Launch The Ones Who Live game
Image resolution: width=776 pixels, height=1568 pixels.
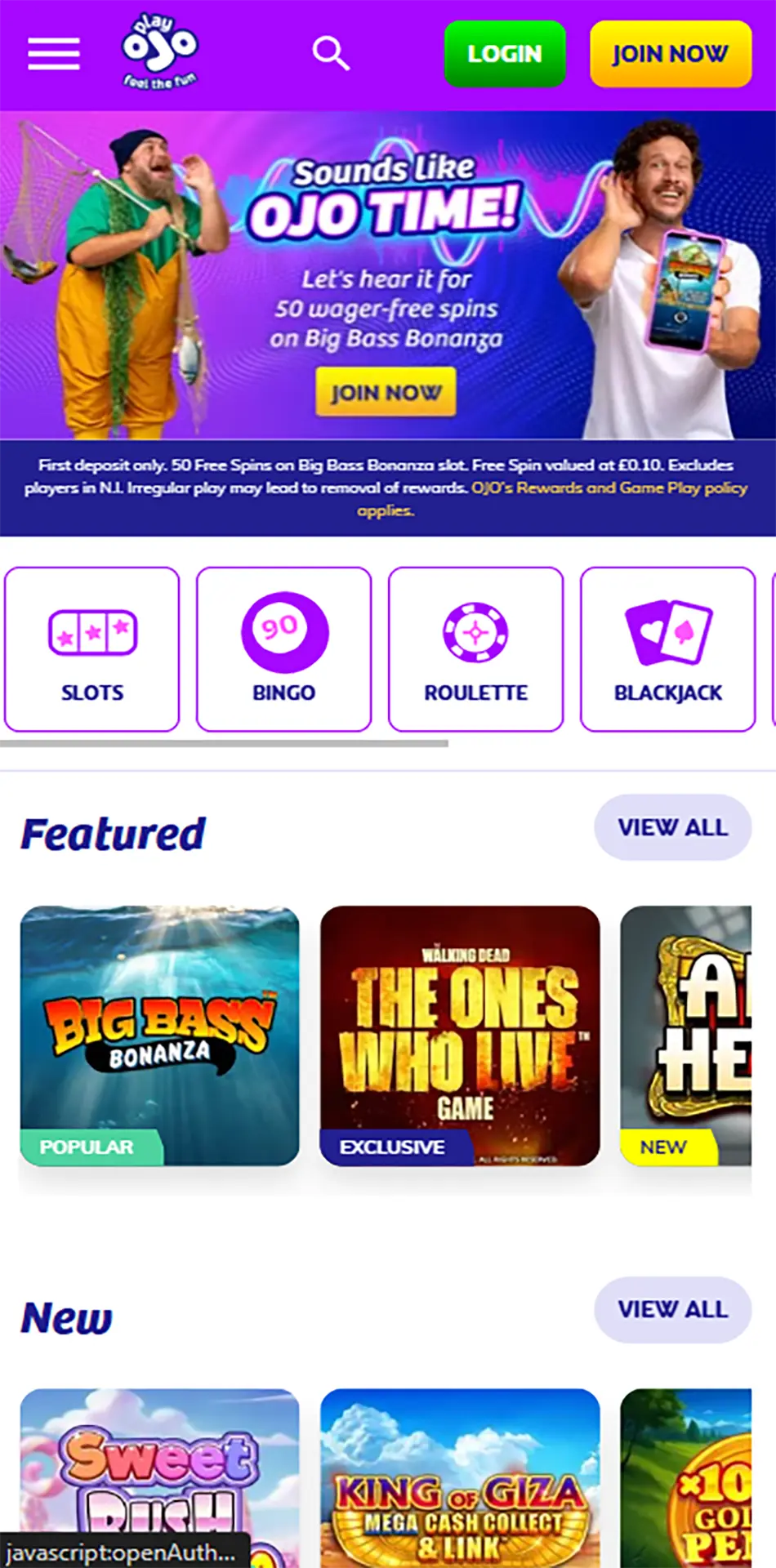coord(460,1036)
